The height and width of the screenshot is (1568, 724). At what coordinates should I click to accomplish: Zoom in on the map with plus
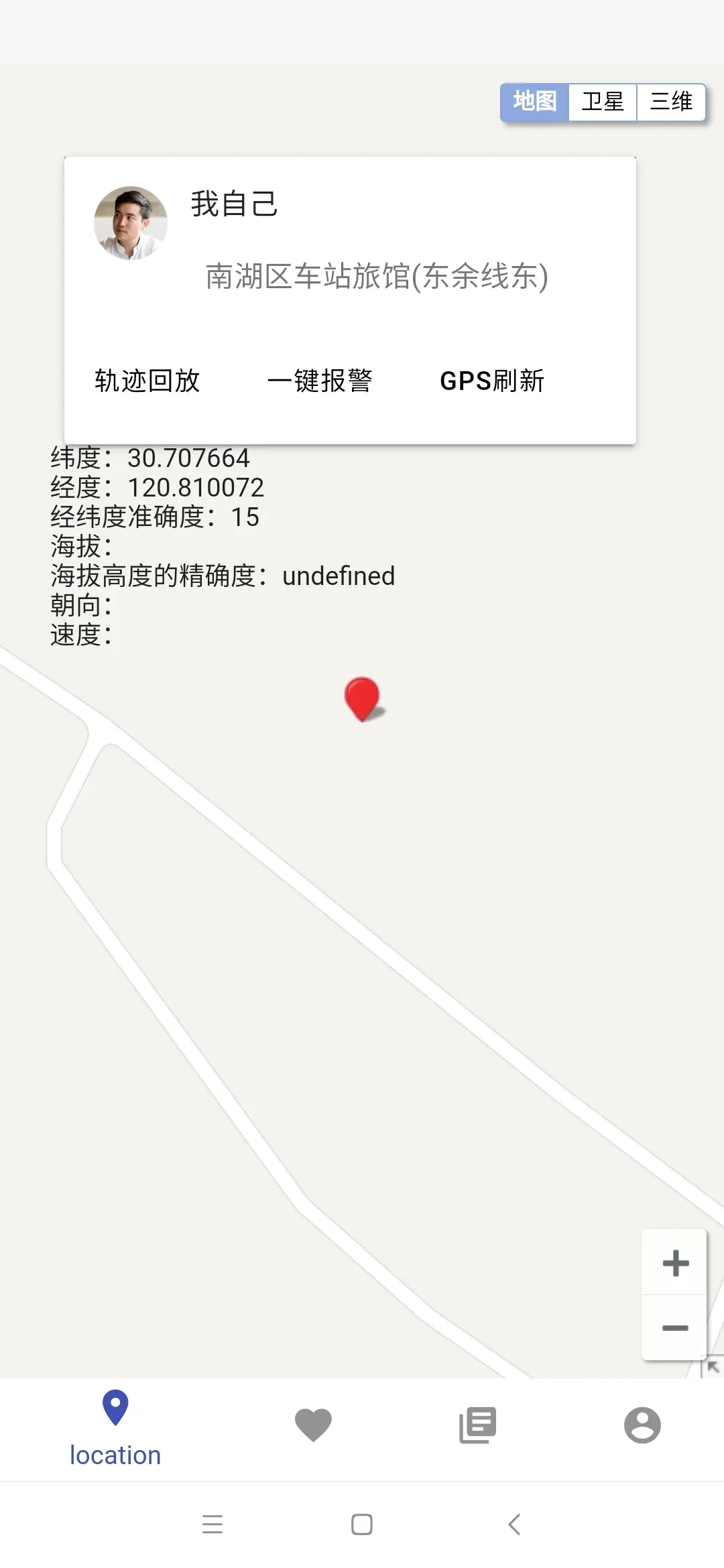pos(674,1263)
